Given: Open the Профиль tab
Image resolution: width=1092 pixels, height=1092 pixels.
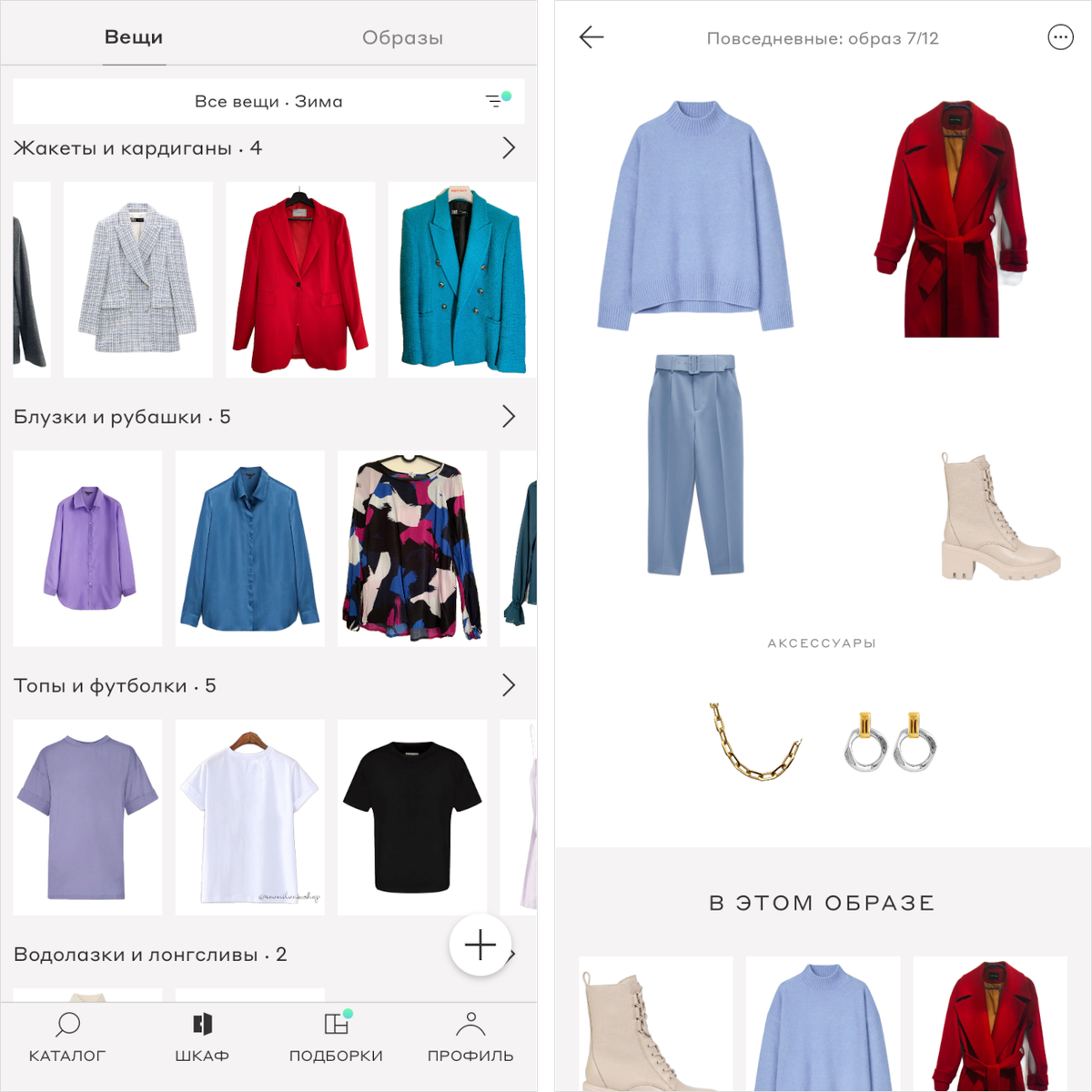Looking at the screenshot, I should [470, 1036].
